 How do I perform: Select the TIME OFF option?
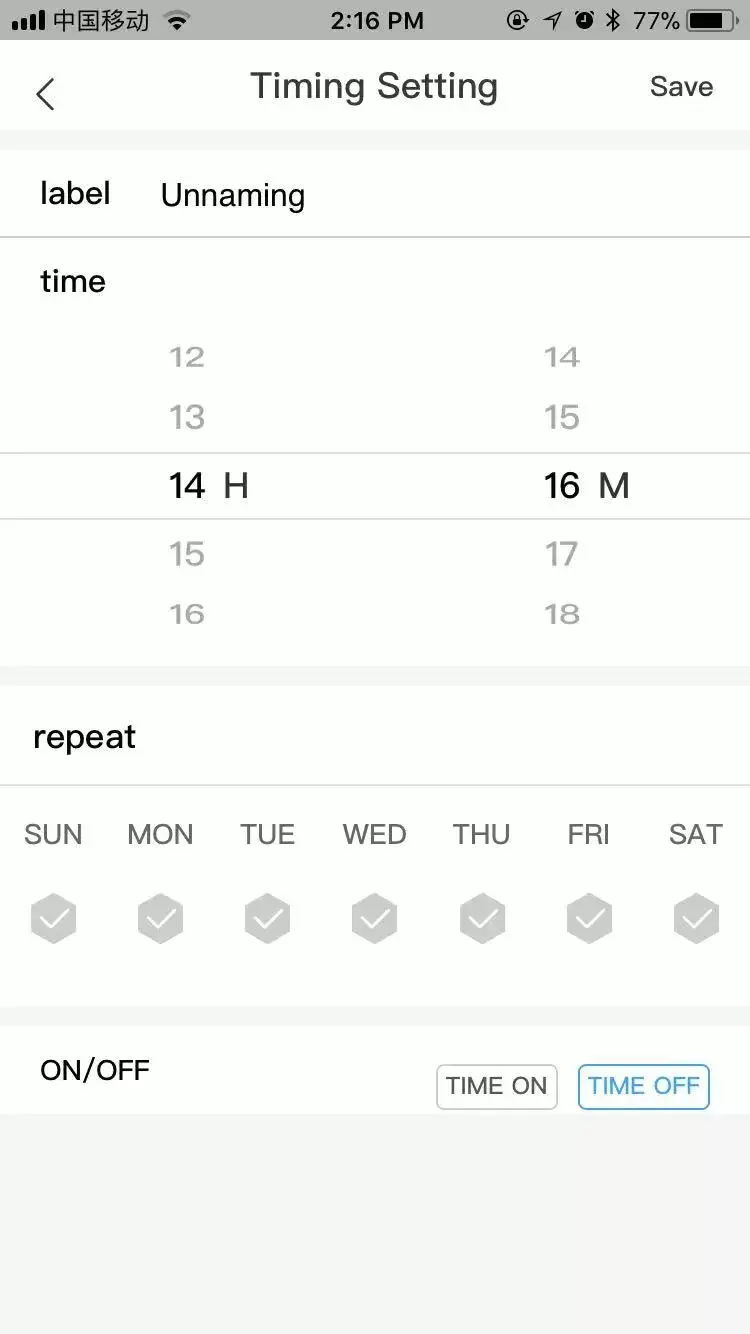pyautogui.click(x=644, y=1086)
